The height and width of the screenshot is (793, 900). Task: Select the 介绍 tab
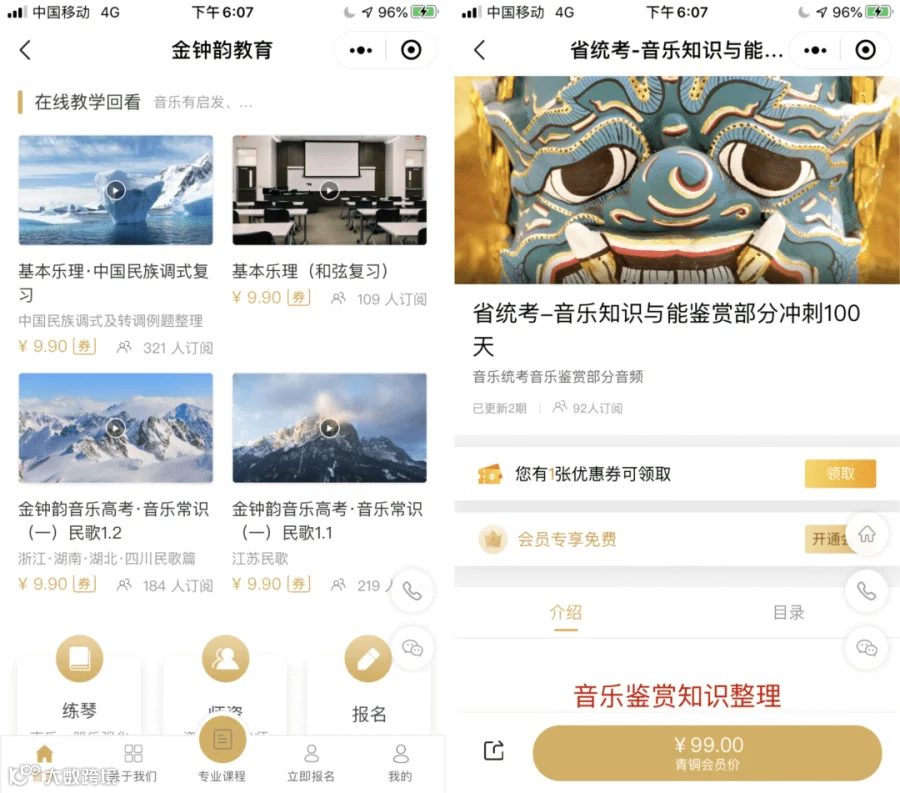(x=565, y=612)
